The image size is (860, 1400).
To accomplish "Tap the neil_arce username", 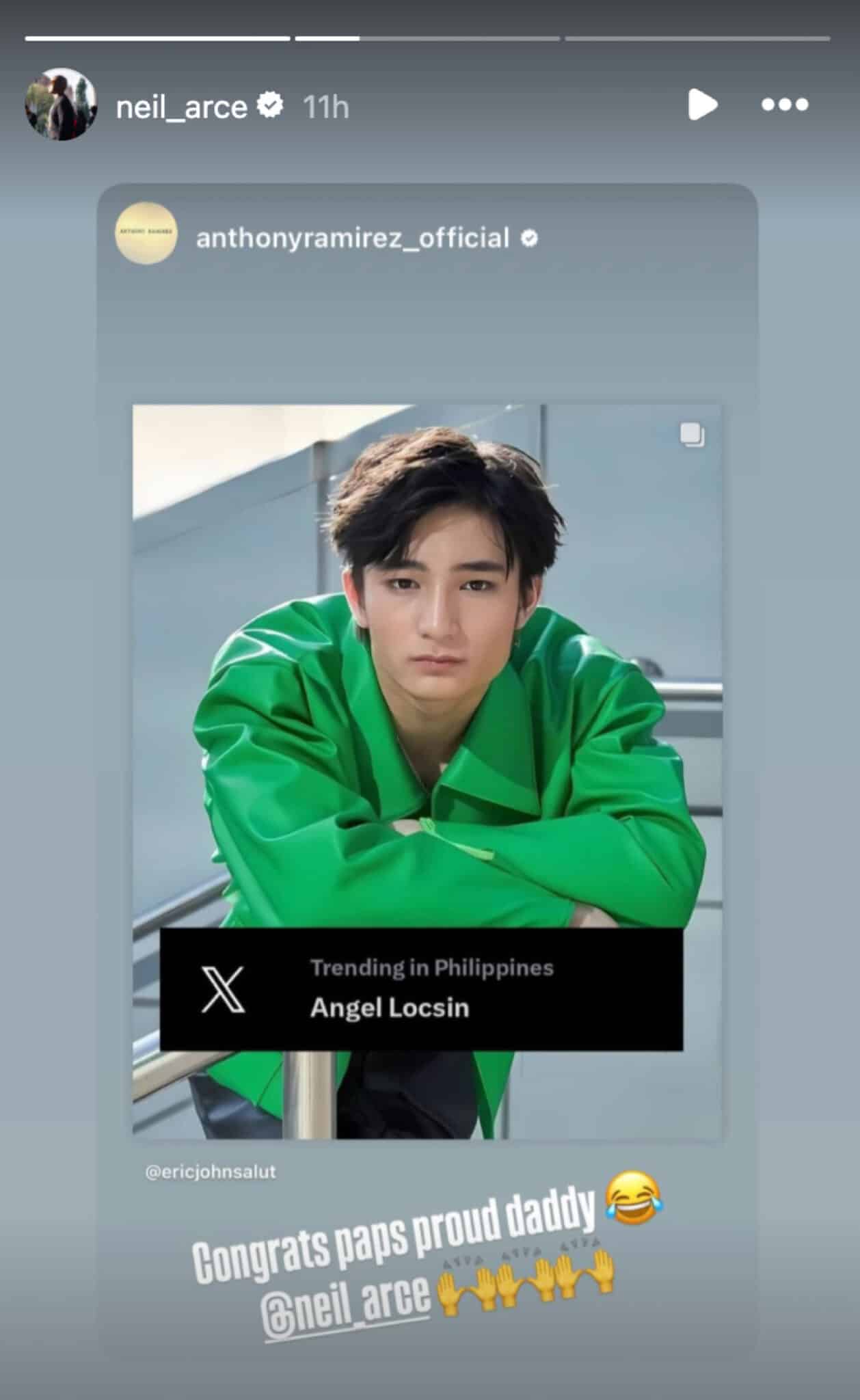I will (x=181, y=107).
